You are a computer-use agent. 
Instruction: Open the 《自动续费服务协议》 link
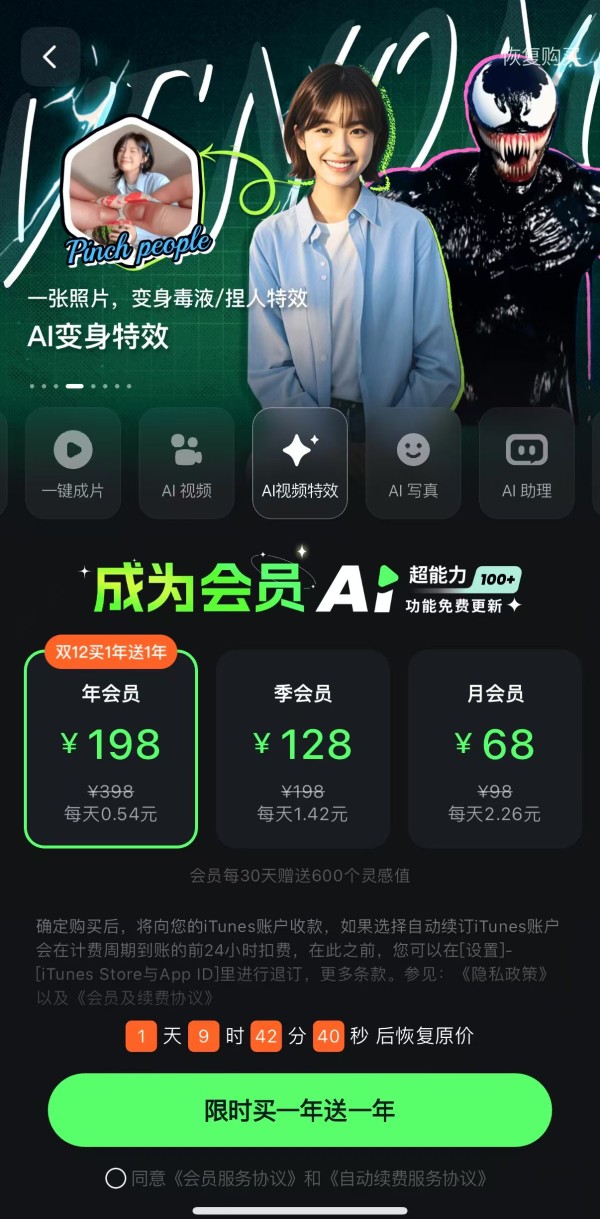click(x=405, y=1178)
